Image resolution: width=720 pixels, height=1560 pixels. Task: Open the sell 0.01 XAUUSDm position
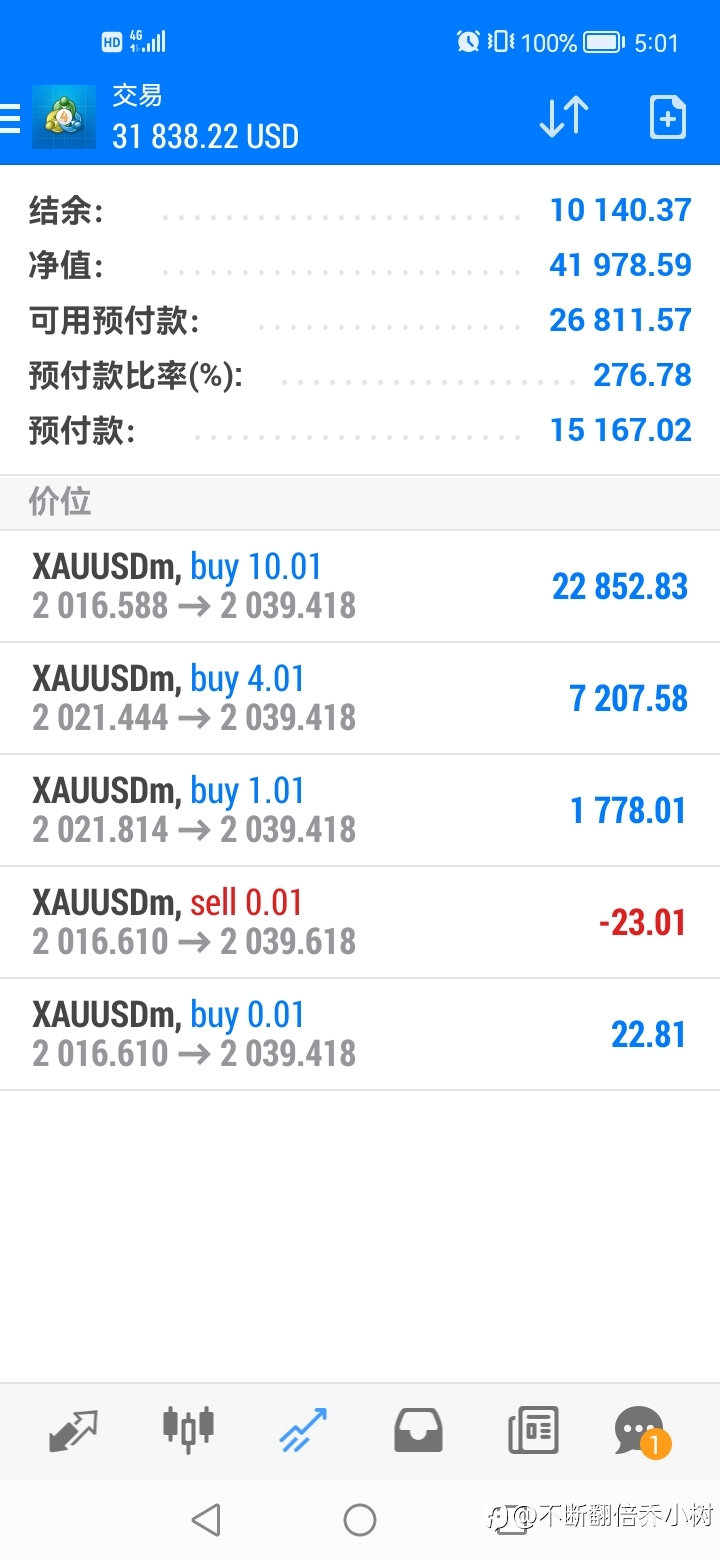(x=360, y=922)
